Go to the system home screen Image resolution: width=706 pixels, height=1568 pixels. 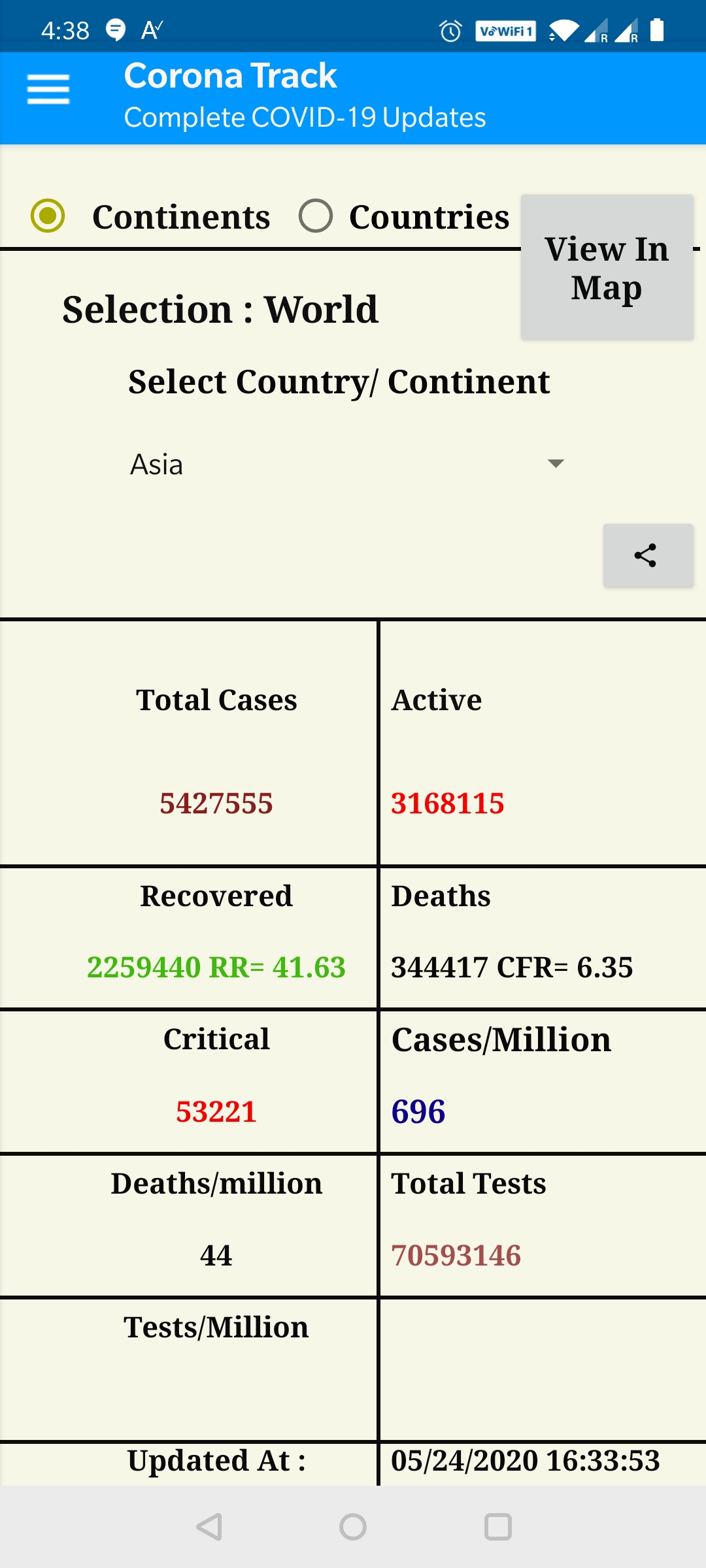pyautogui.click(x=353, y=1527)
